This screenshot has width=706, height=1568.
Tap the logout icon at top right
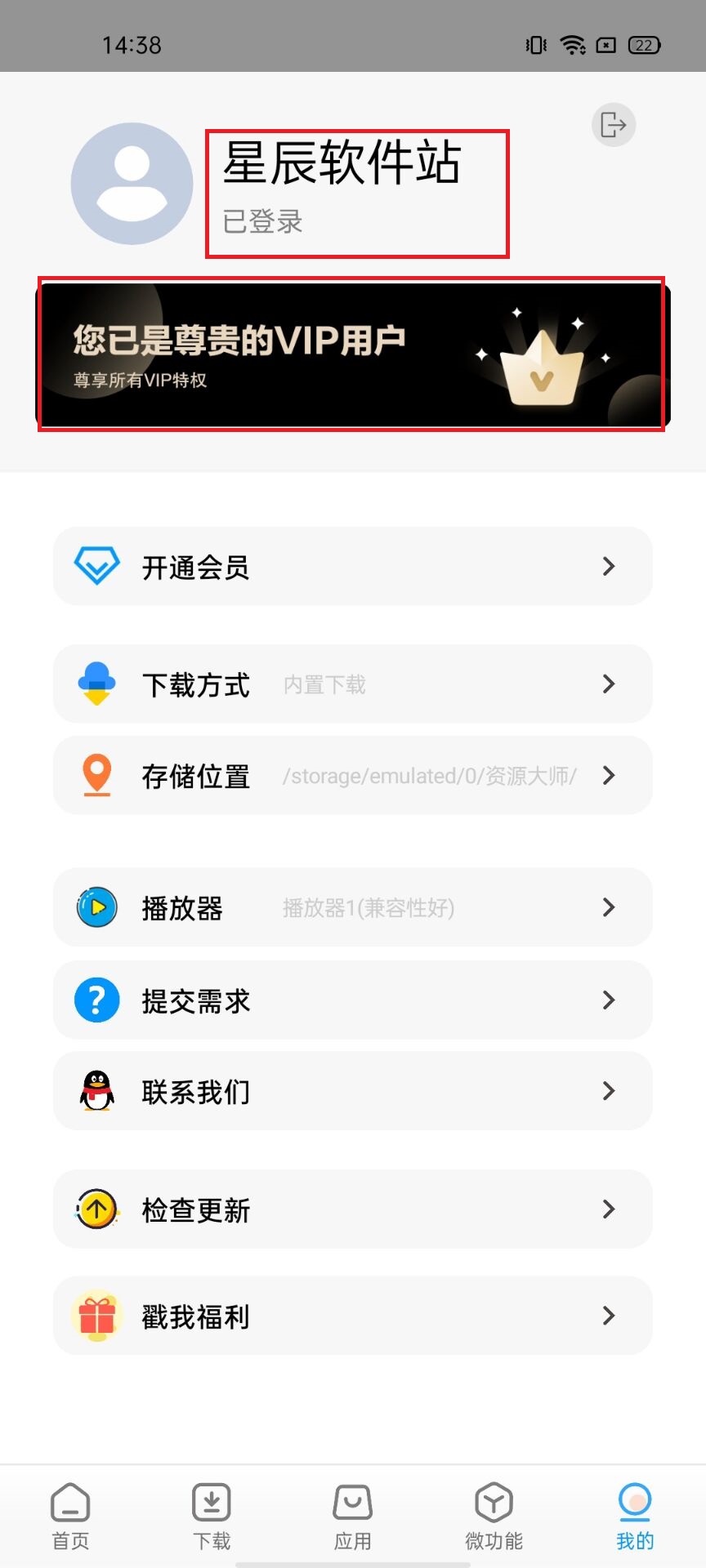click(x=613, y=125)
